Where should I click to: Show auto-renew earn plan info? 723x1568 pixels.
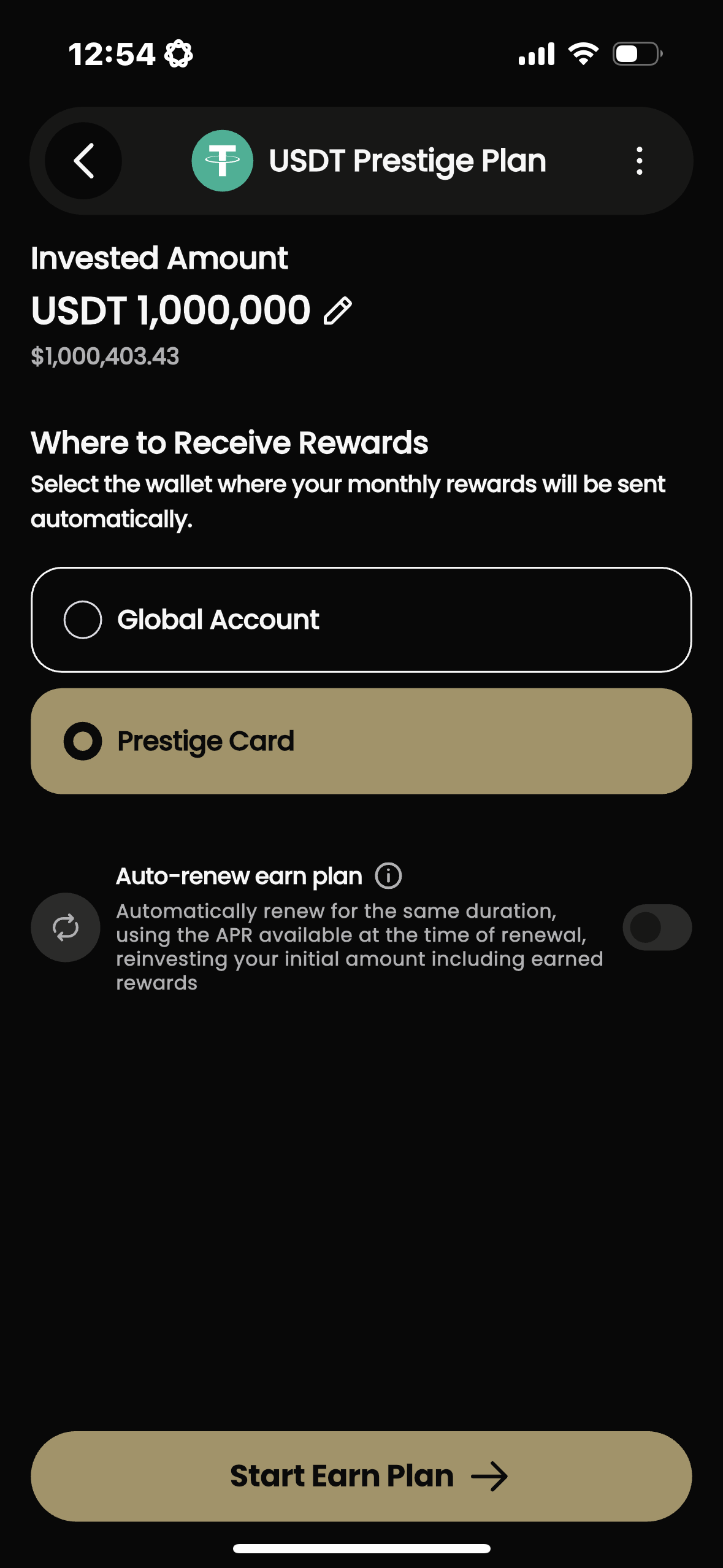389,875
